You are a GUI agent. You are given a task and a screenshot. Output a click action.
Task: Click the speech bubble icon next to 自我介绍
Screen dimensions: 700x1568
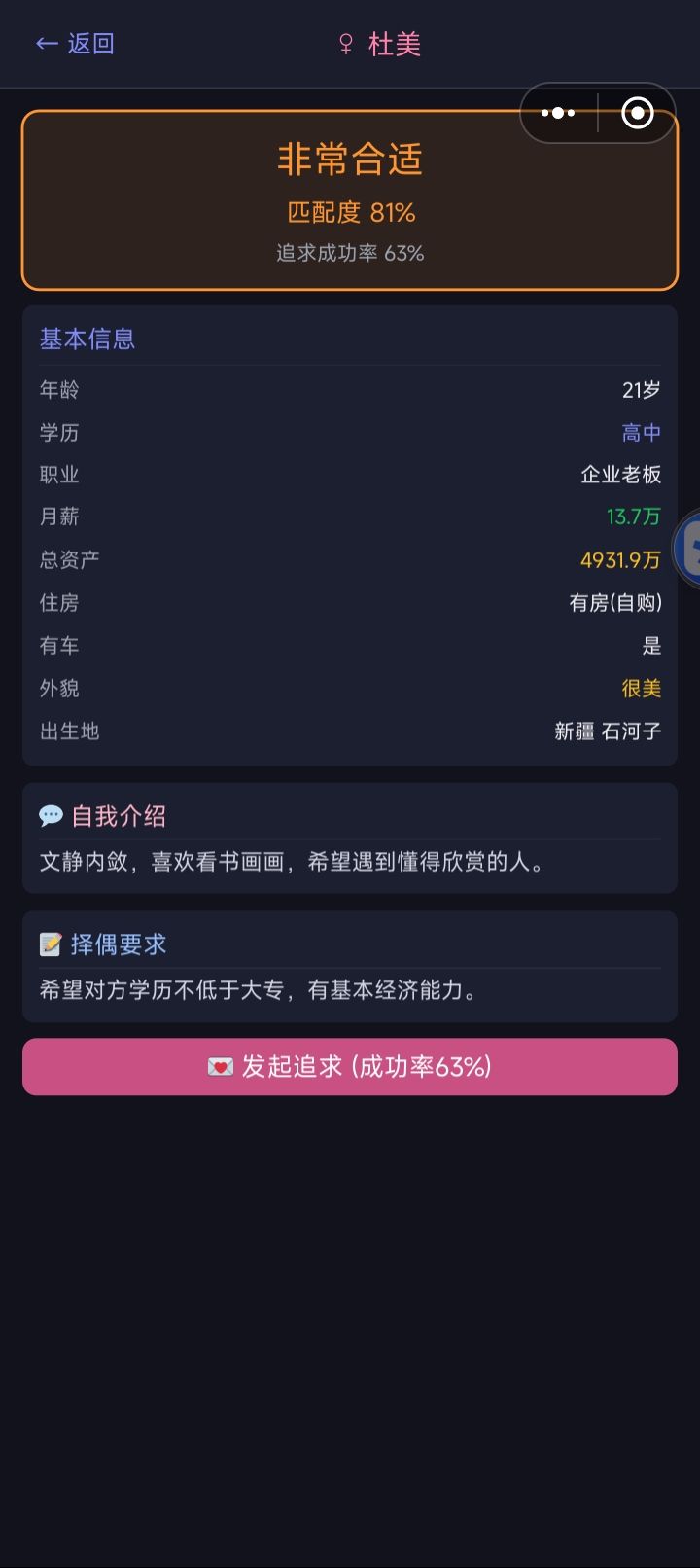click(x=52, y=816)
